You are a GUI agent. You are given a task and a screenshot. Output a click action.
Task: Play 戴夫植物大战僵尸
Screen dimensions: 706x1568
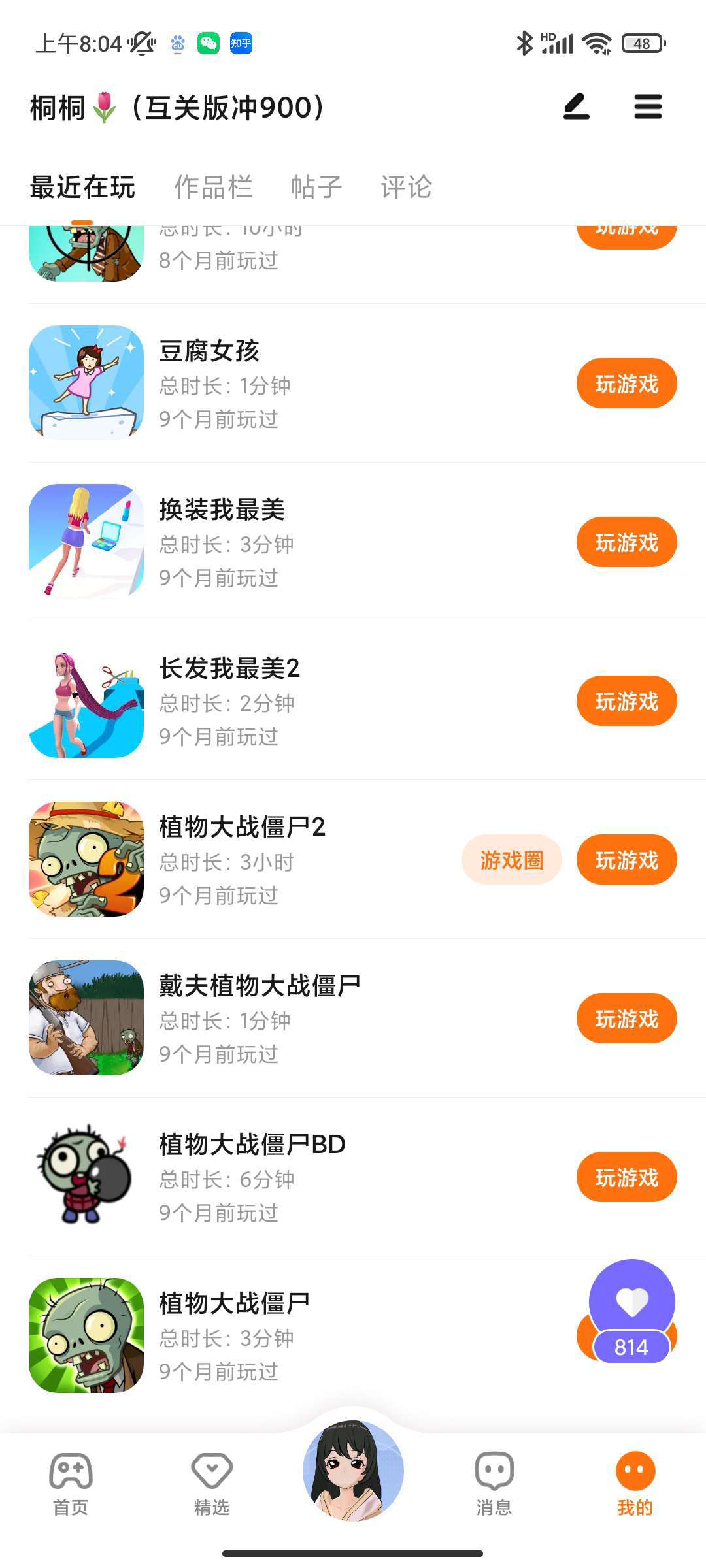tap(626, 1019)
